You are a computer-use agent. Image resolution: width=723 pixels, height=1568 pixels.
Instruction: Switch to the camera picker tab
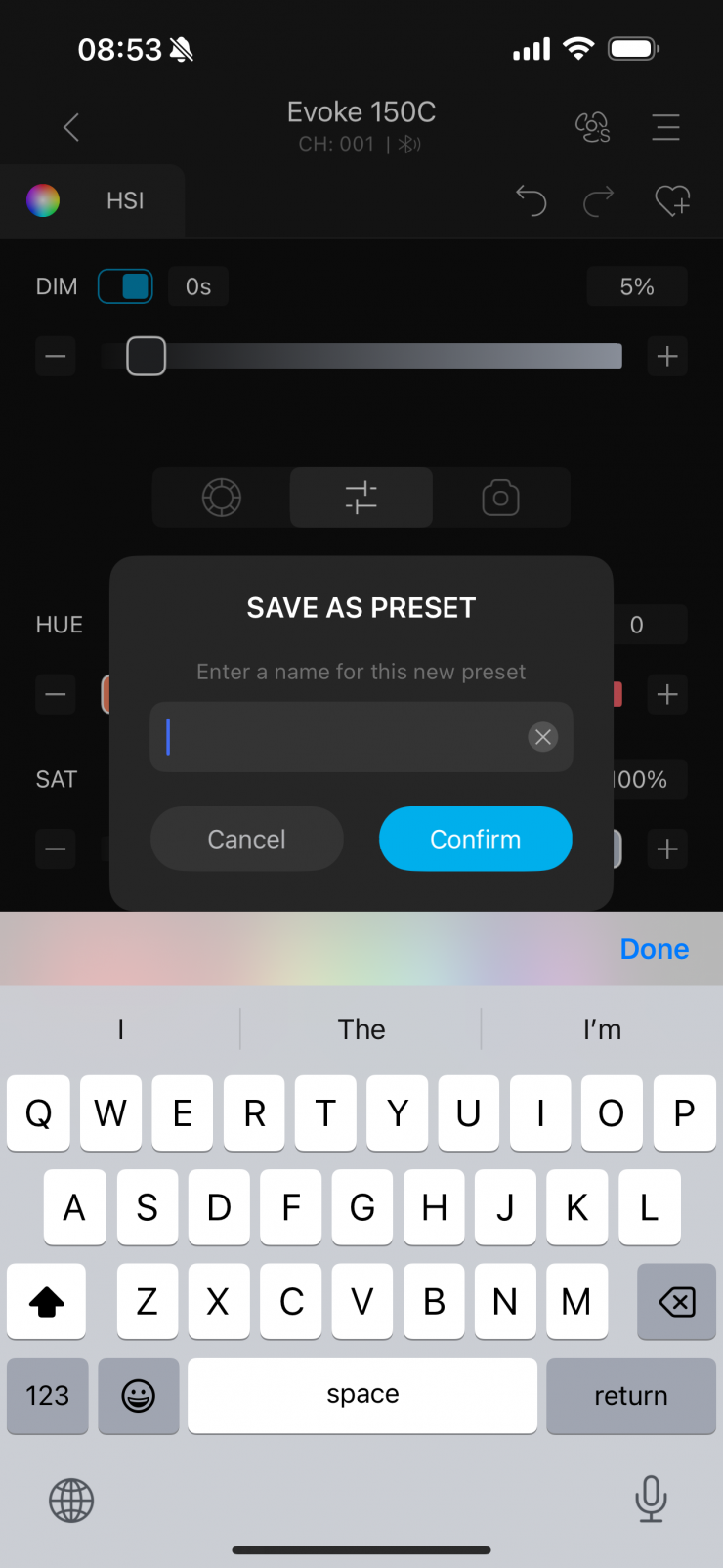tap(500, 498)
